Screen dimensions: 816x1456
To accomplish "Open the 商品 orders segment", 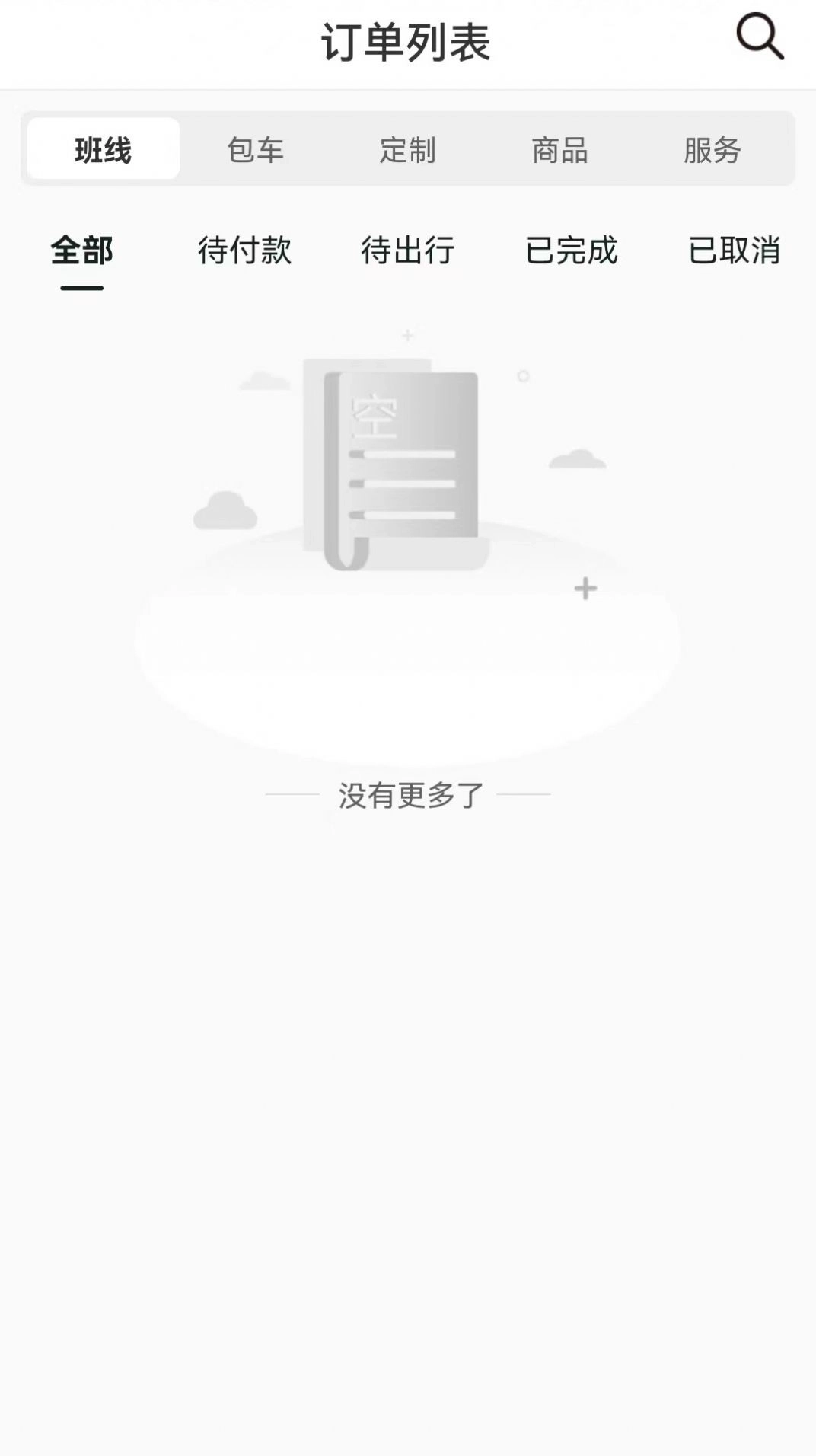I will (x=560, y=149).
